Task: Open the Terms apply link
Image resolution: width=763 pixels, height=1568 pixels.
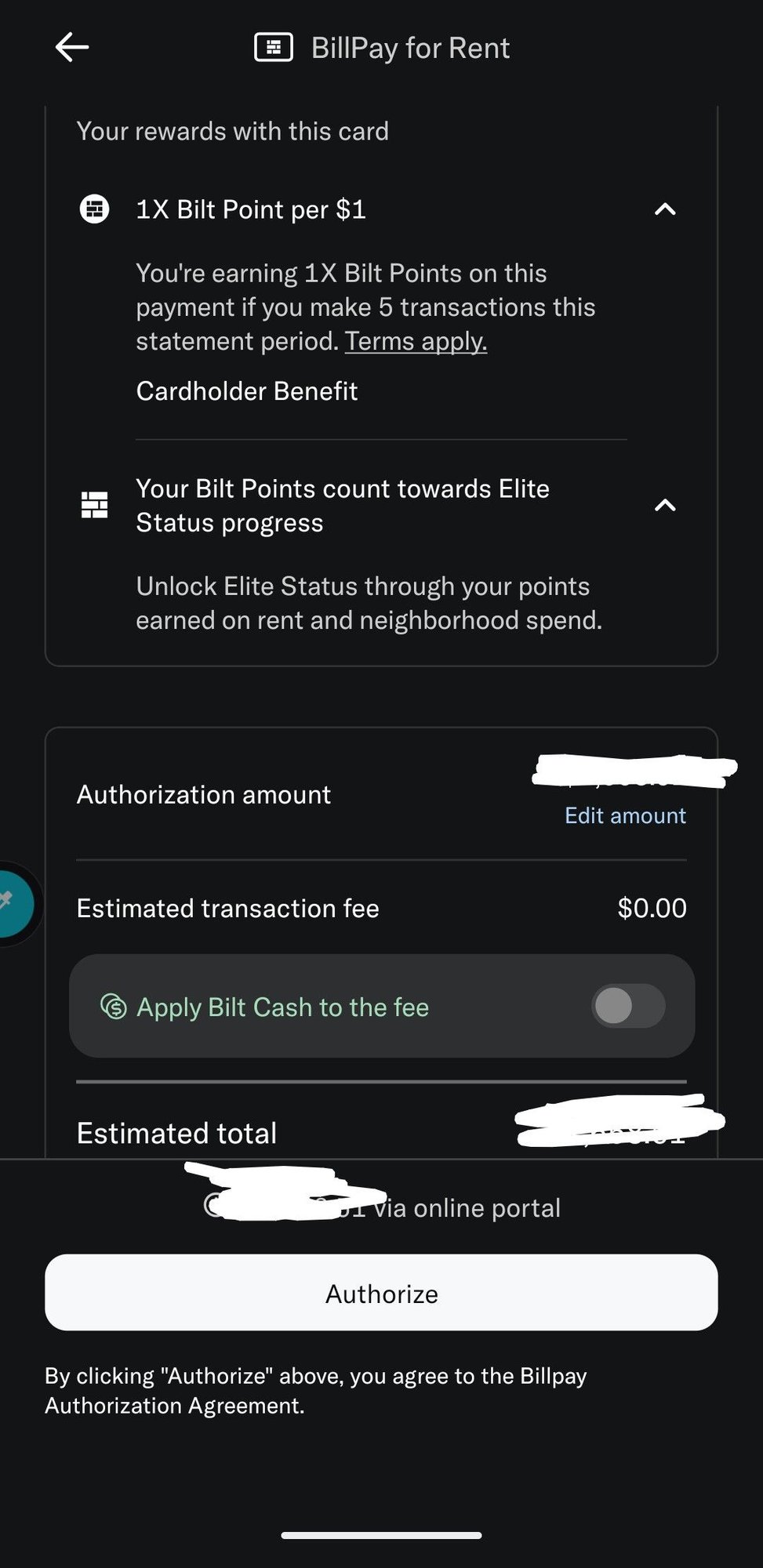Action: [416, 341]
